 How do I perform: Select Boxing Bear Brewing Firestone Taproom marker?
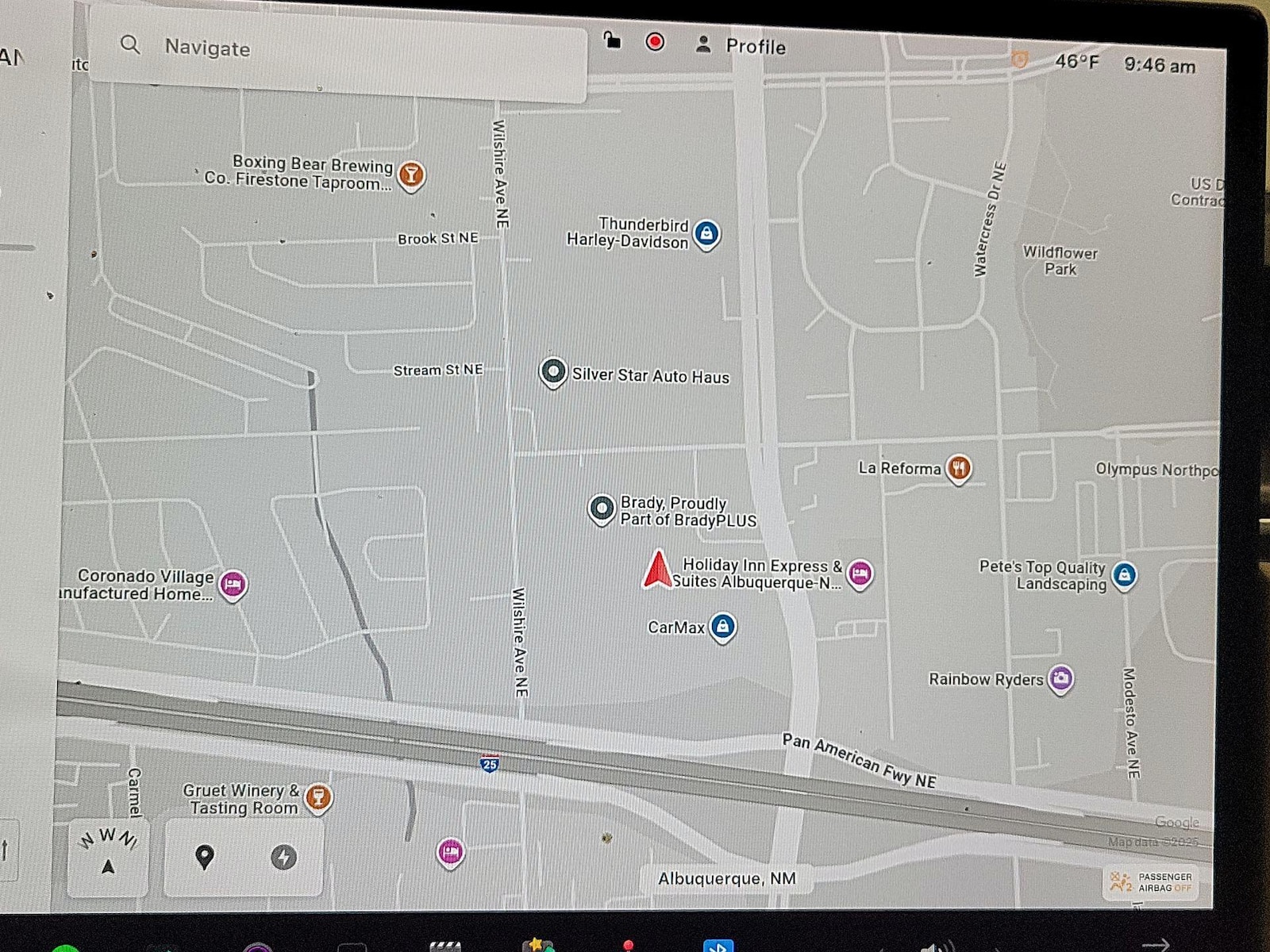(411, 174)
